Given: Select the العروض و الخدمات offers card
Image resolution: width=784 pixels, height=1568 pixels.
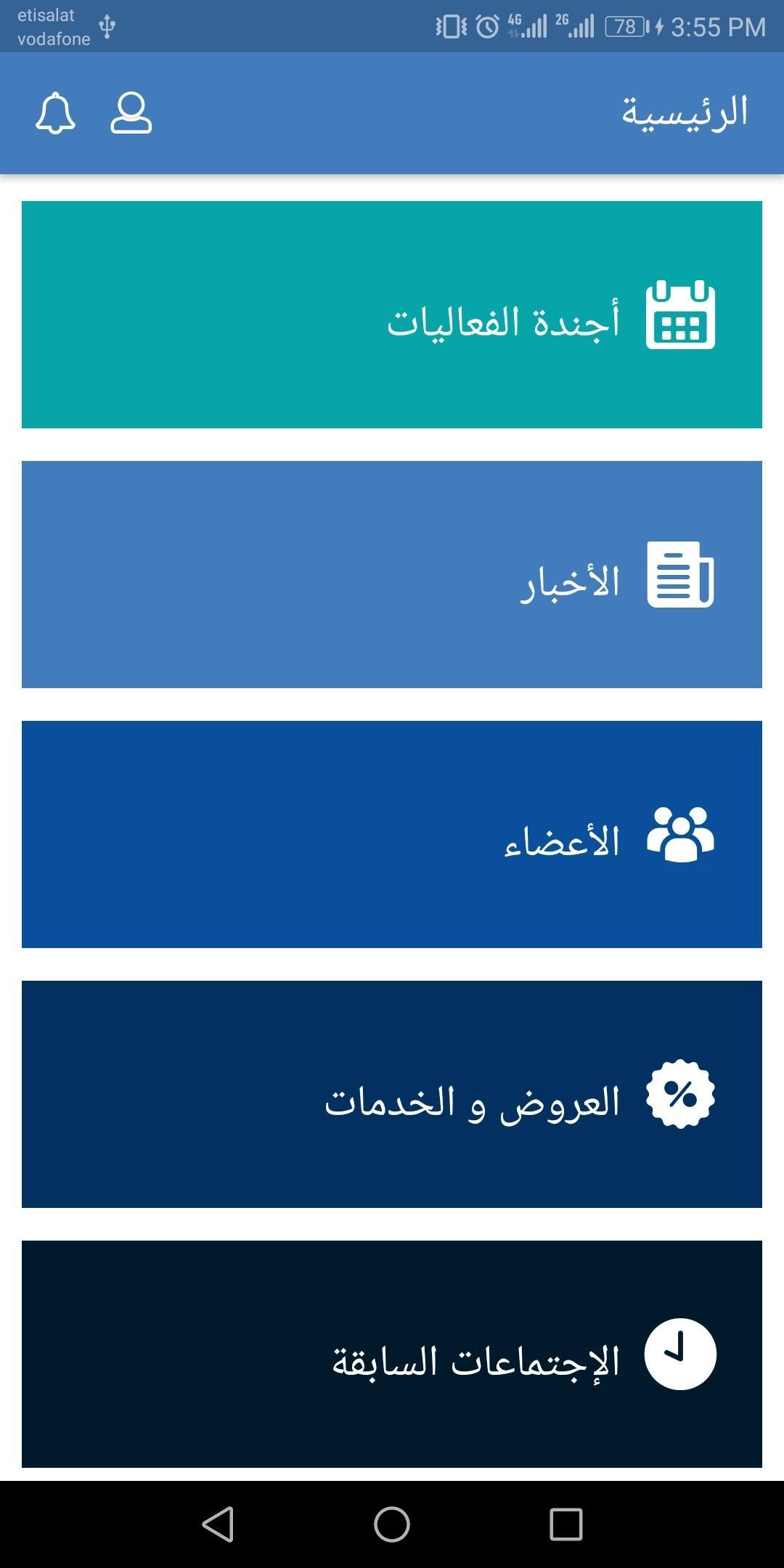Looking at the screenshot, I should [x=392, y=1094].
